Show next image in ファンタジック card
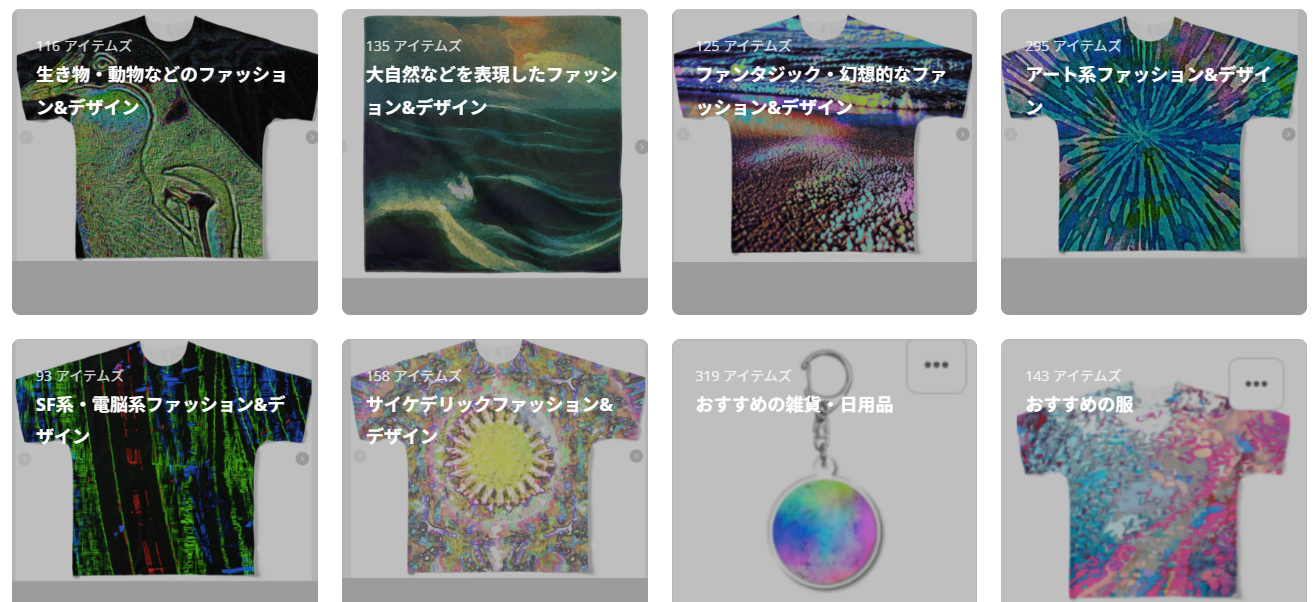The width and height of the screenshot is (1313, 602). click(962, 134)
